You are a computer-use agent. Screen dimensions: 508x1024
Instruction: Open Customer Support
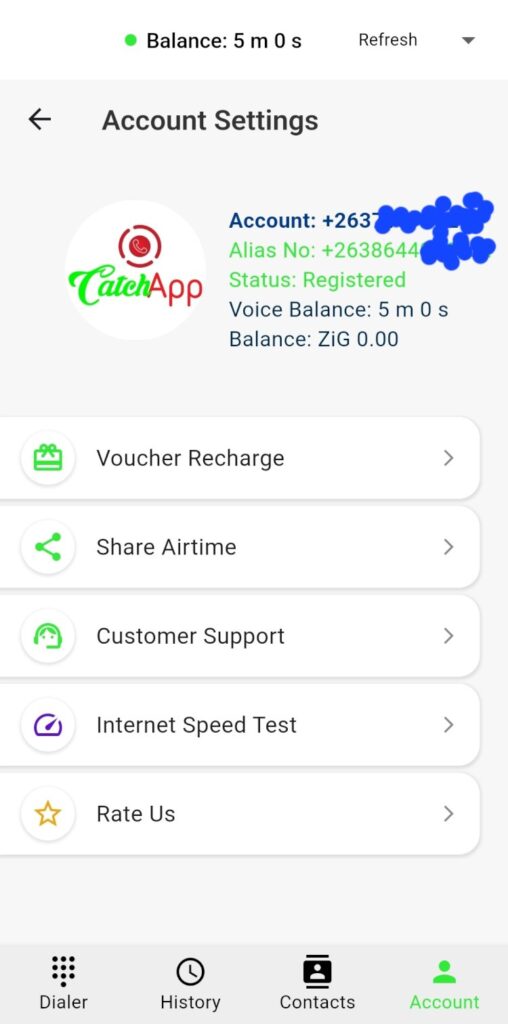(239, 636)
